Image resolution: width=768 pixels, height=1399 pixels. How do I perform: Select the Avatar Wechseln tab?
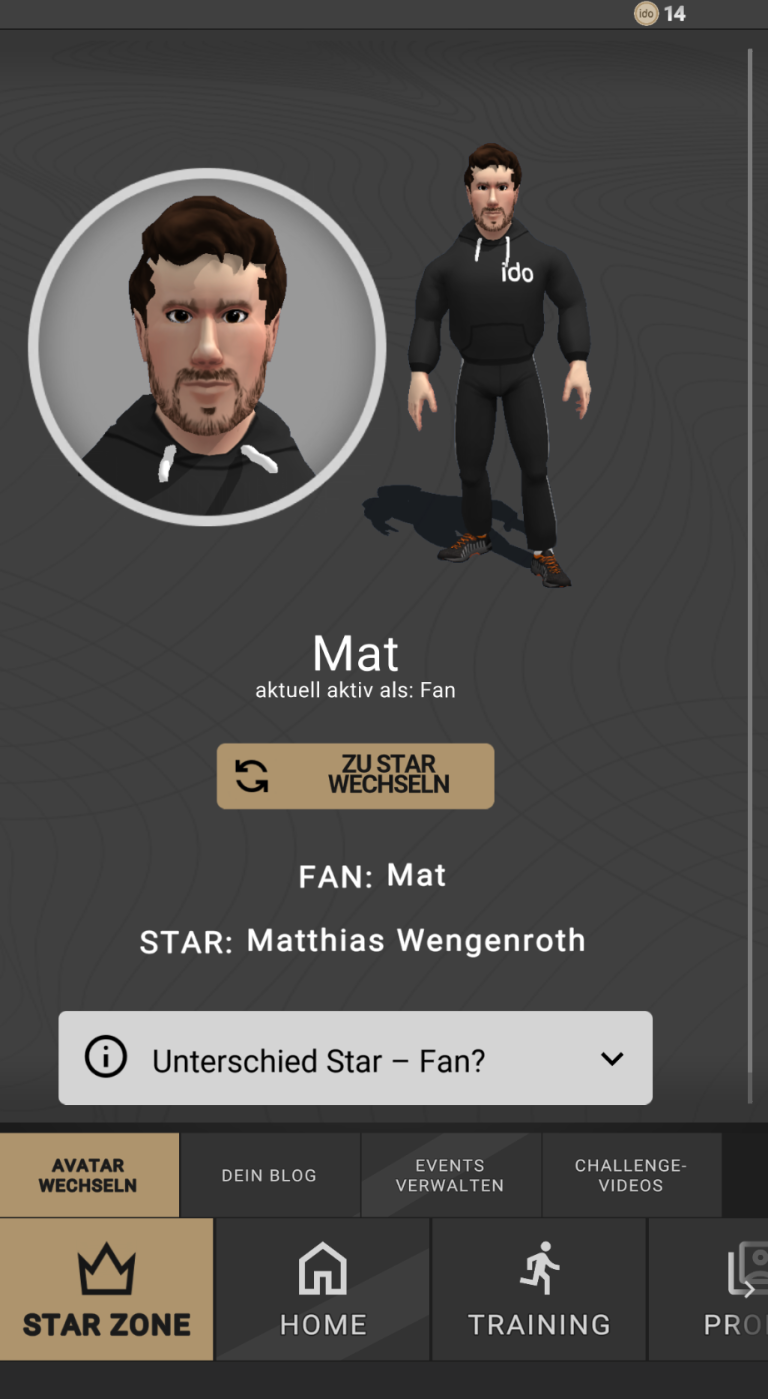point(89,1175)
